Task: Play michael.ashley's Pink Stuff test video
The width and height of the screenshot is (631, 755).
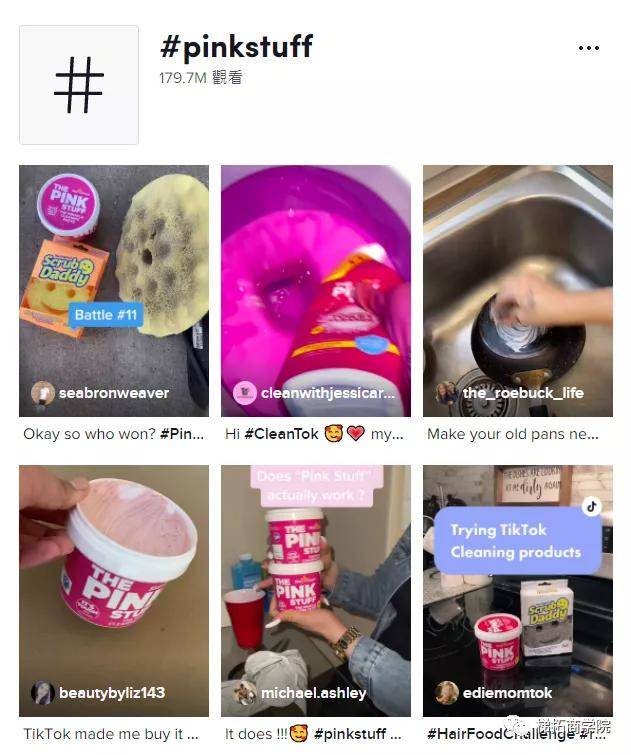Action: coord(316,590)
